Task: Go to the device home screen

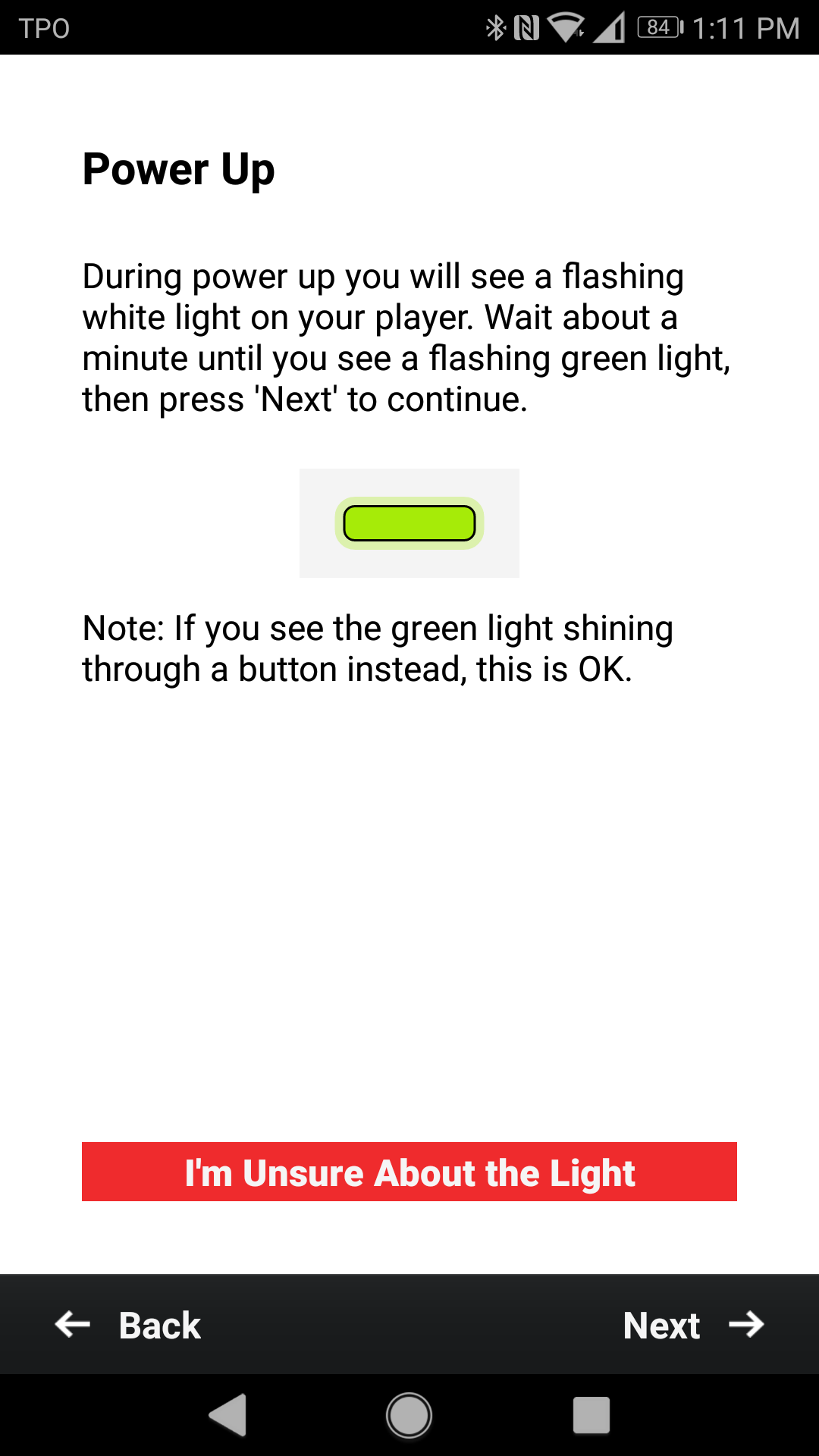Action: (409, 1415)
